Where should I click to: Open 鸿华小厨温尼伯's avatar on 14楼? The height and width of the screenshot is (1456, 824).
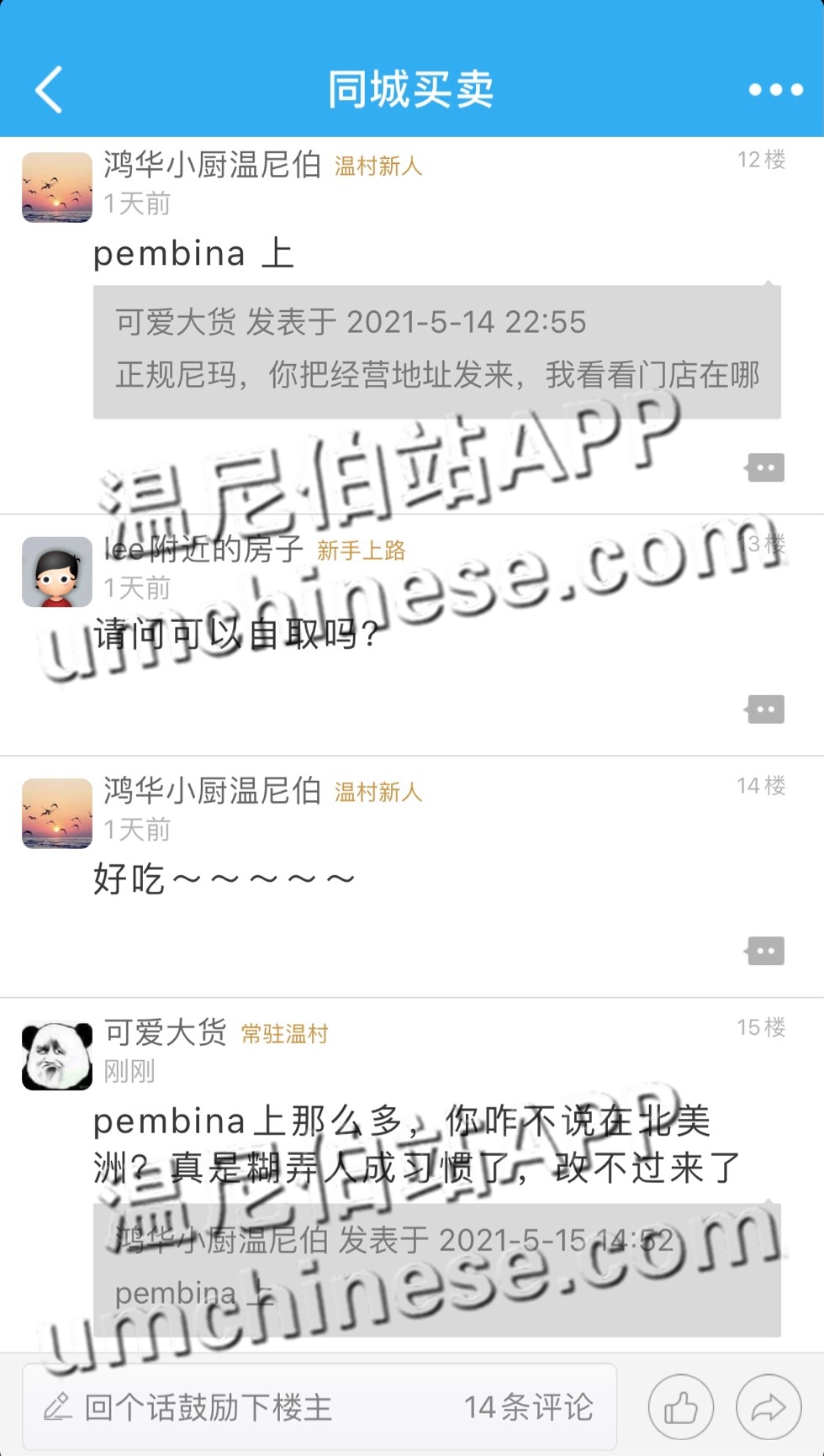[57, 813]
